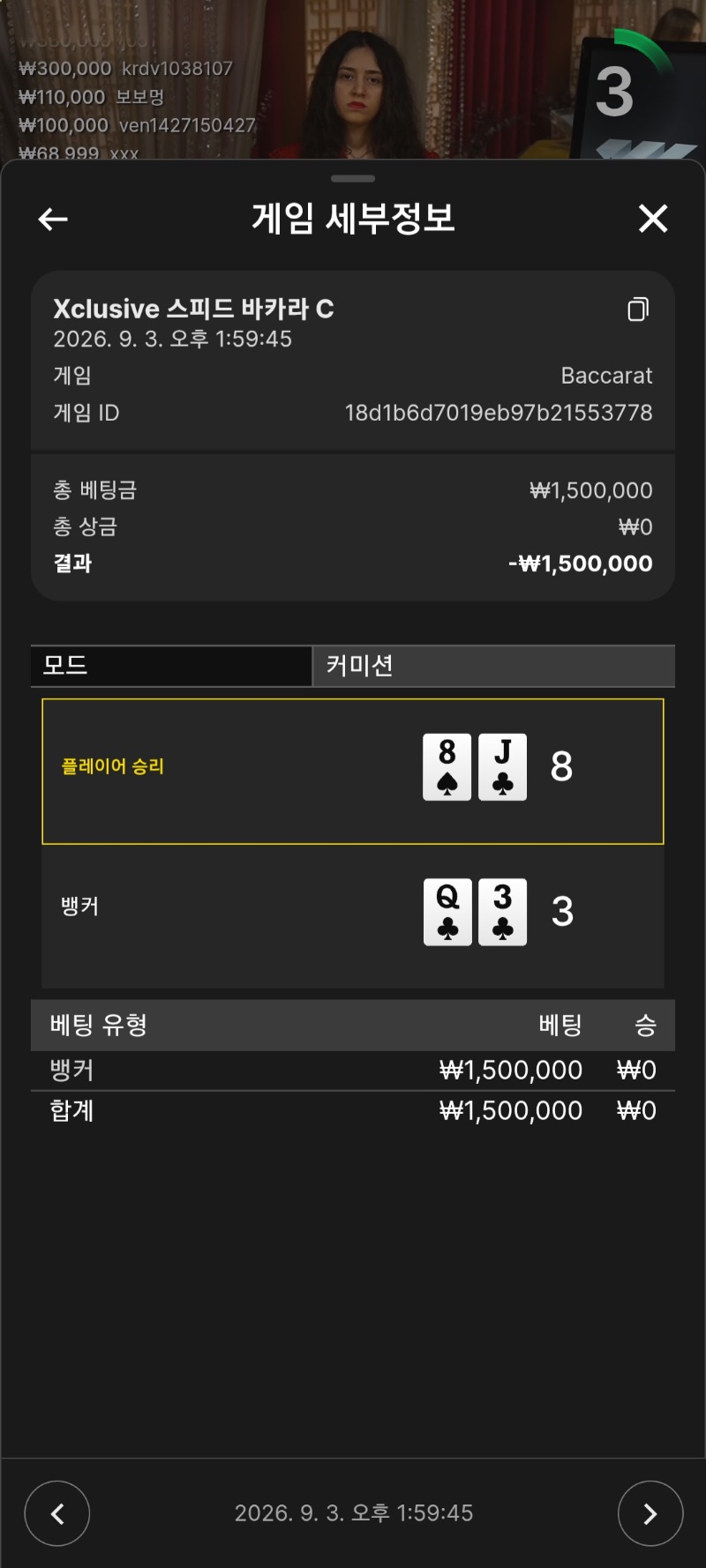Viewport: 706px width, 1568px height.
Task: Go back using the left arrow
Action: coord(53,219)
